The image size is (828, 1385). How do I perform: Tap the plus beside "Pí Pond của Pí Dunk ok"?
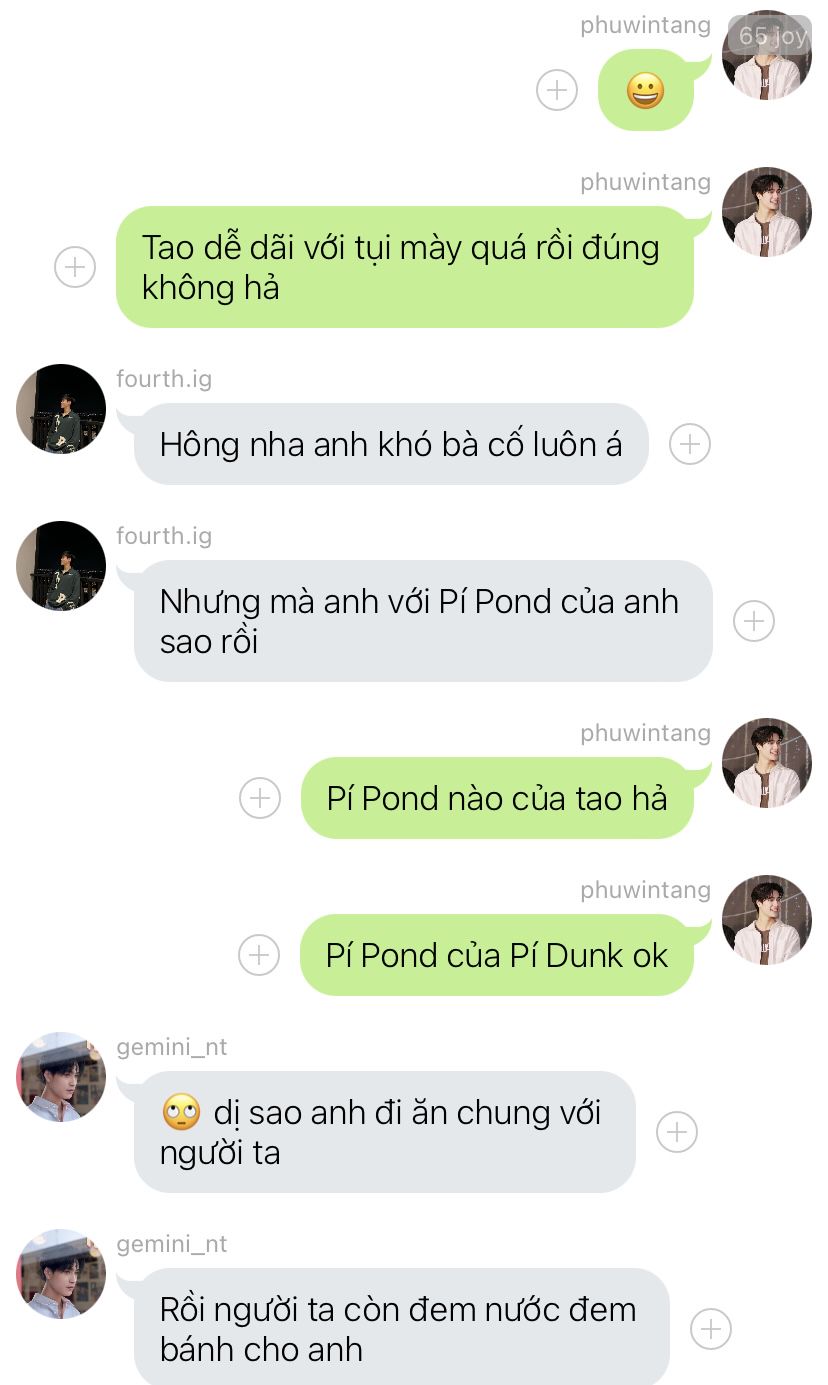pos(259,955)
